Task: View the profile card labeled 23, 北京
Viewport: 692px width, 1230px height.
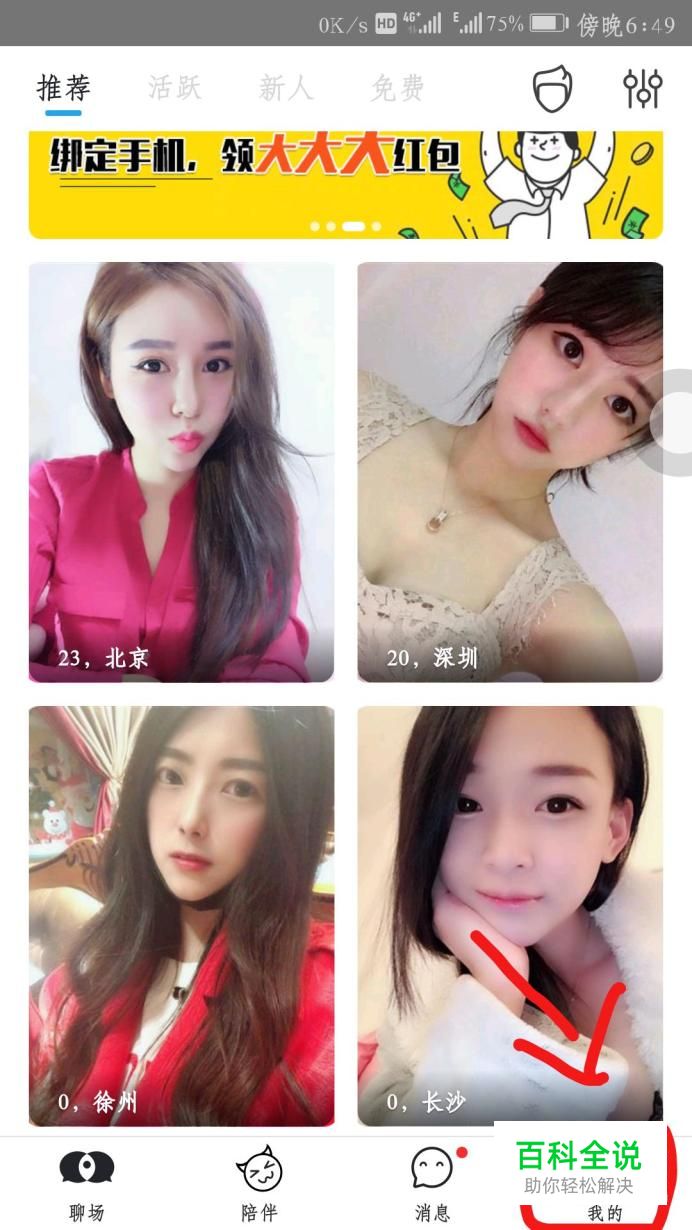Action: [181, 472]
